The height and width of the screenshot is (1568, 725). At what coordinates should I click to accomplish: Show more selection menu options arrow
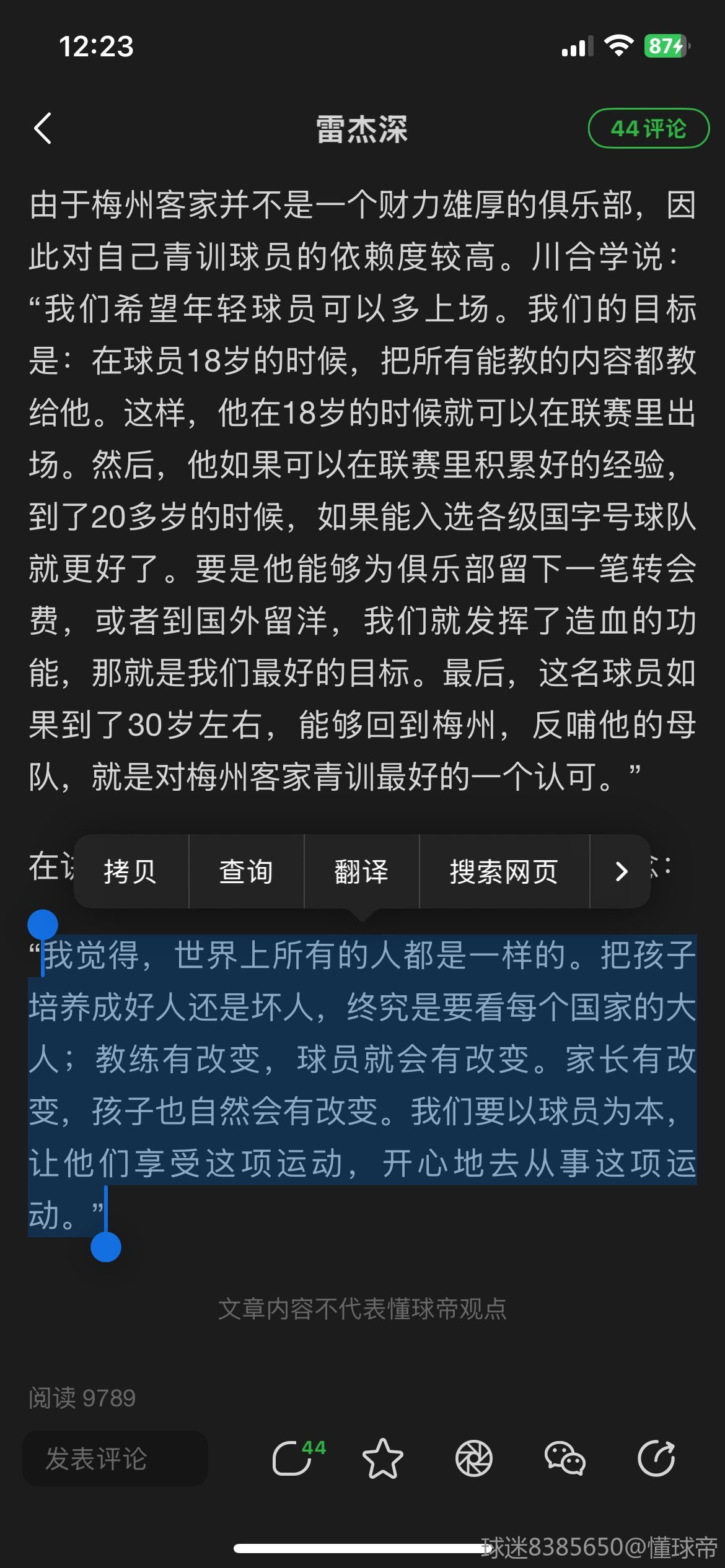click(x=621, y=871)
